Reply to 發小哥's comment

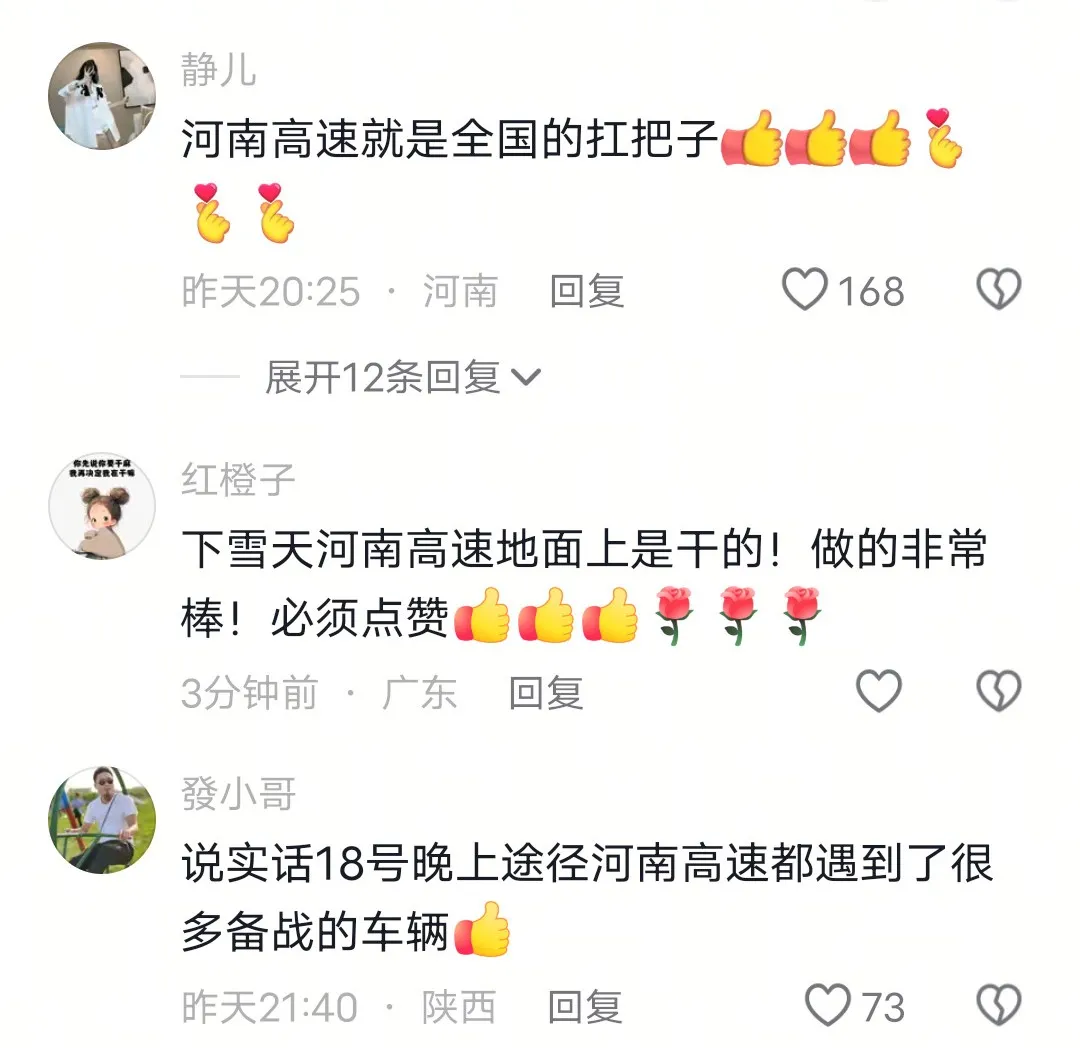pyautogui.click(x=586, y=1006)
